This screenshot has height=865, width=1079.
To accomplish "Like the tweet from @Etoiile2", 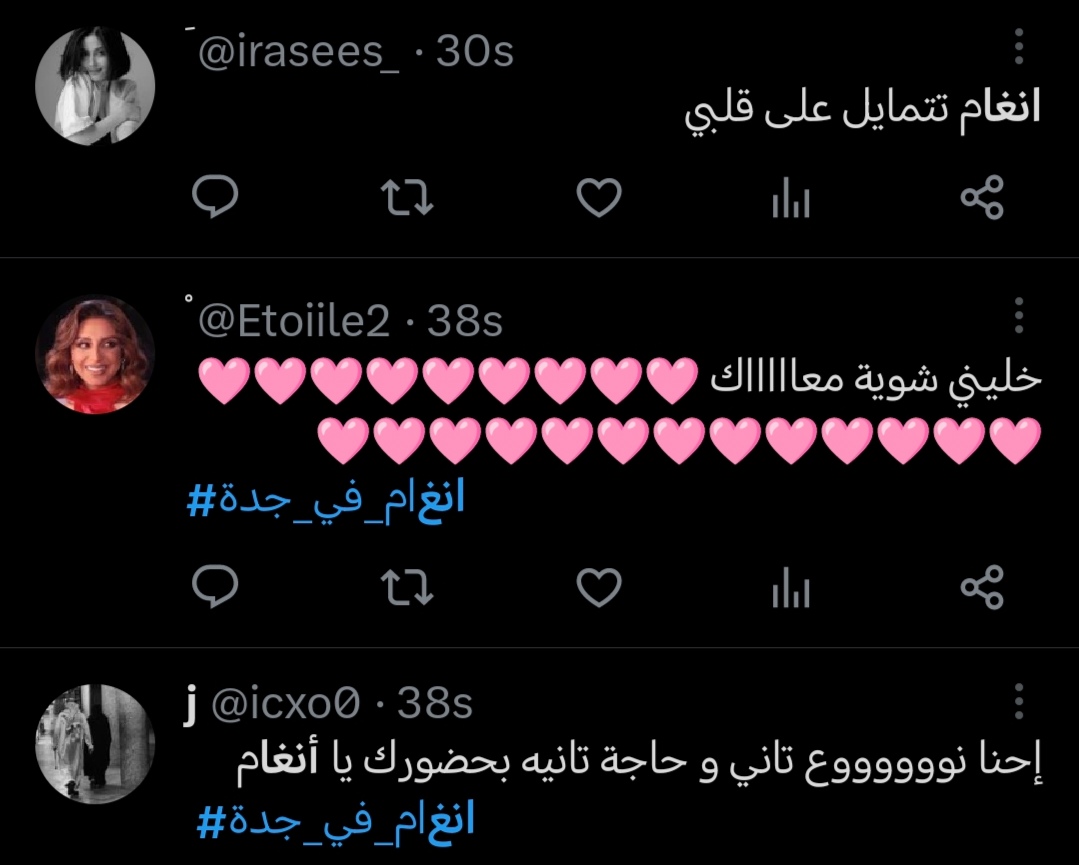I will click(x=600, y=586).
